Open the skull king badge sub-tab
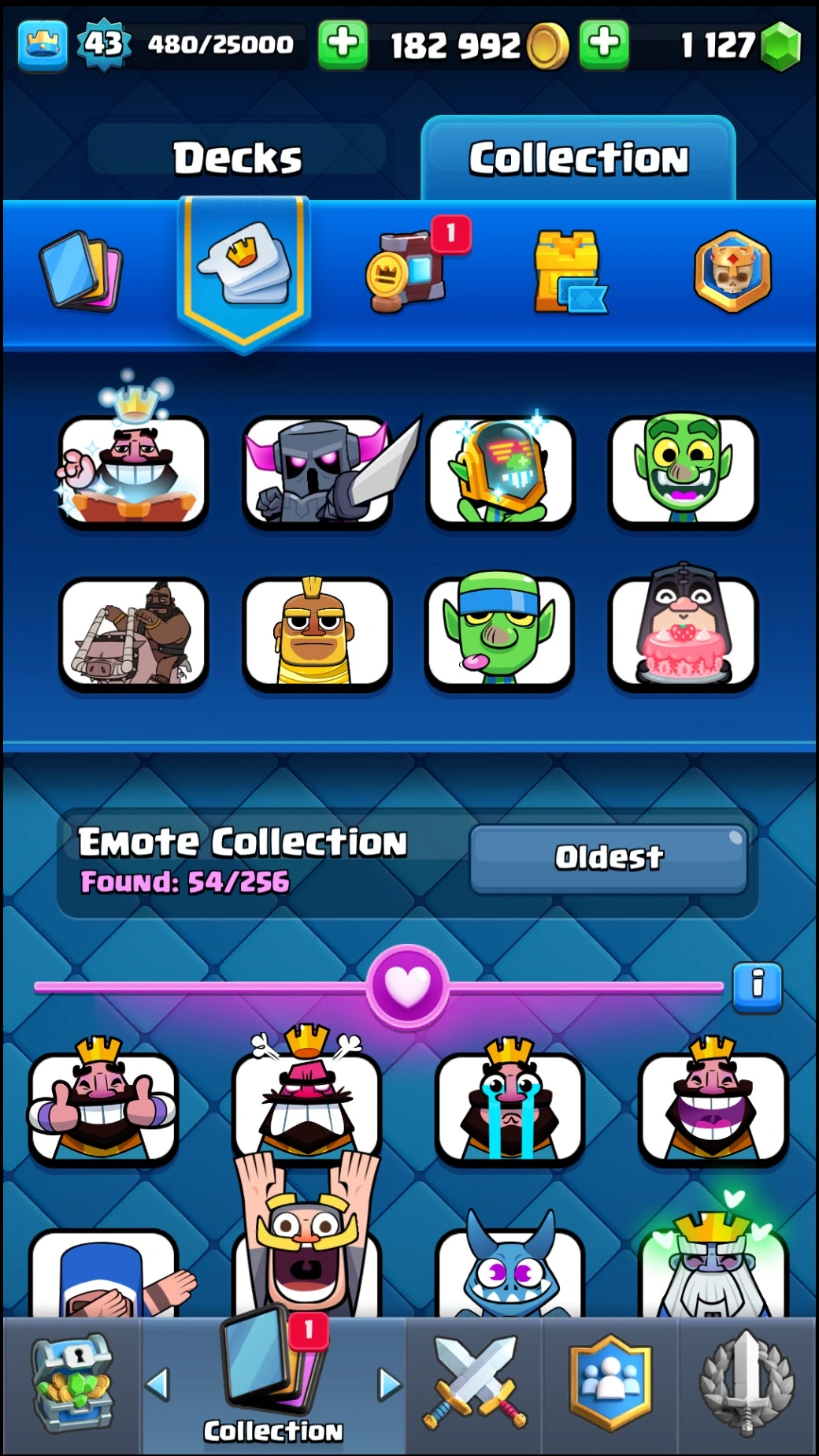This screenshot has height=1456, width=819. [732, 272]
